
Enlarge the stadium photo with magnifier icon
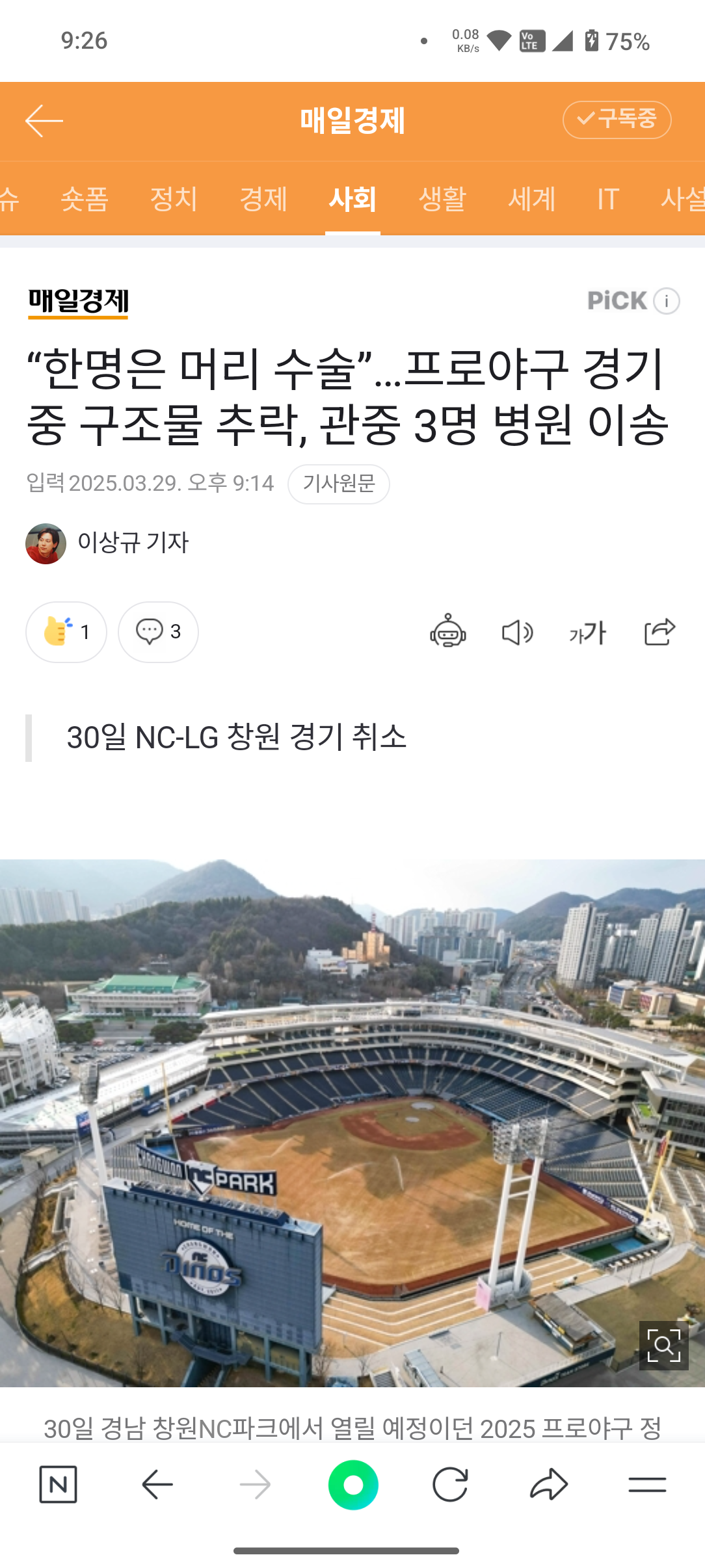[x=663, y=1345]
